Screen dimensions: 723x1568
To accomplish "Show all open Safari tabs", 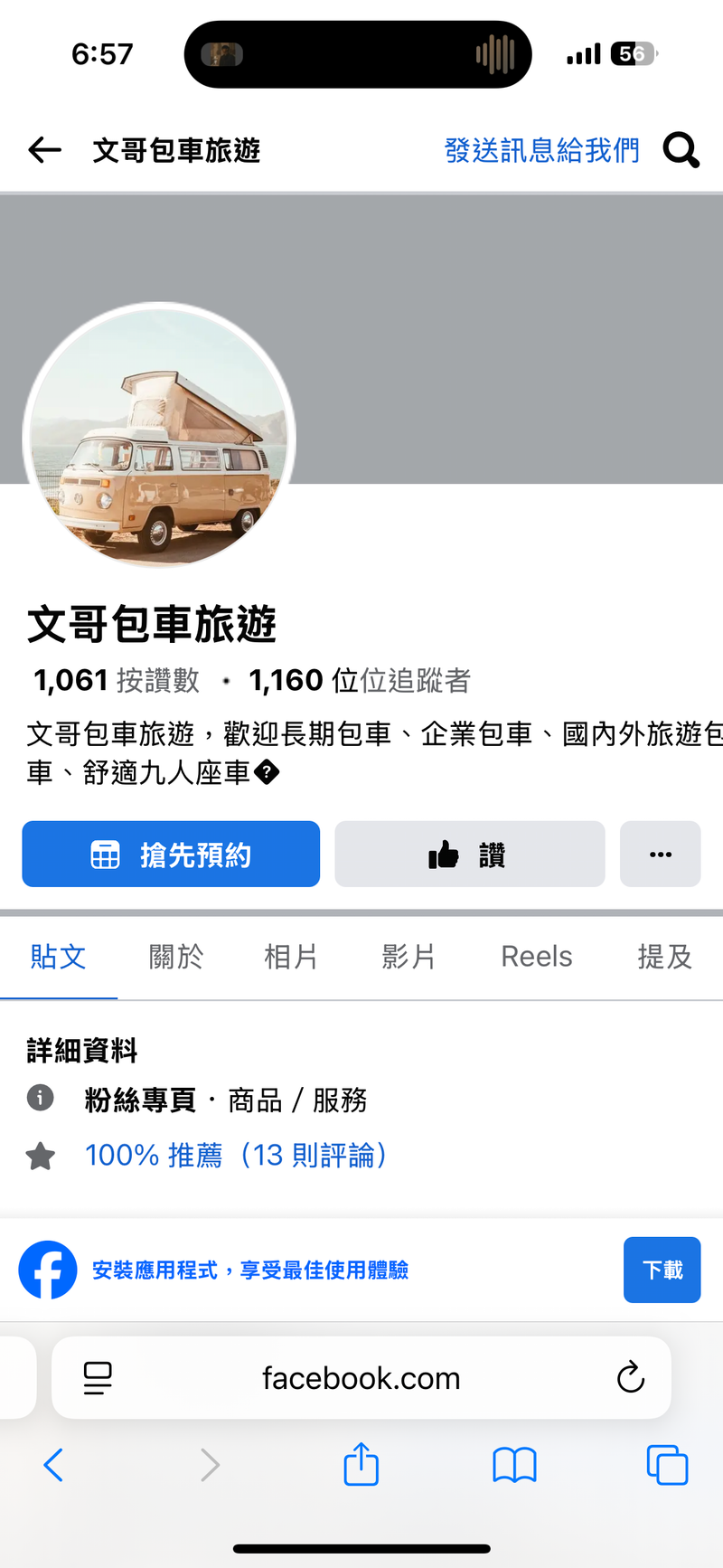I will click(667, 1464).
